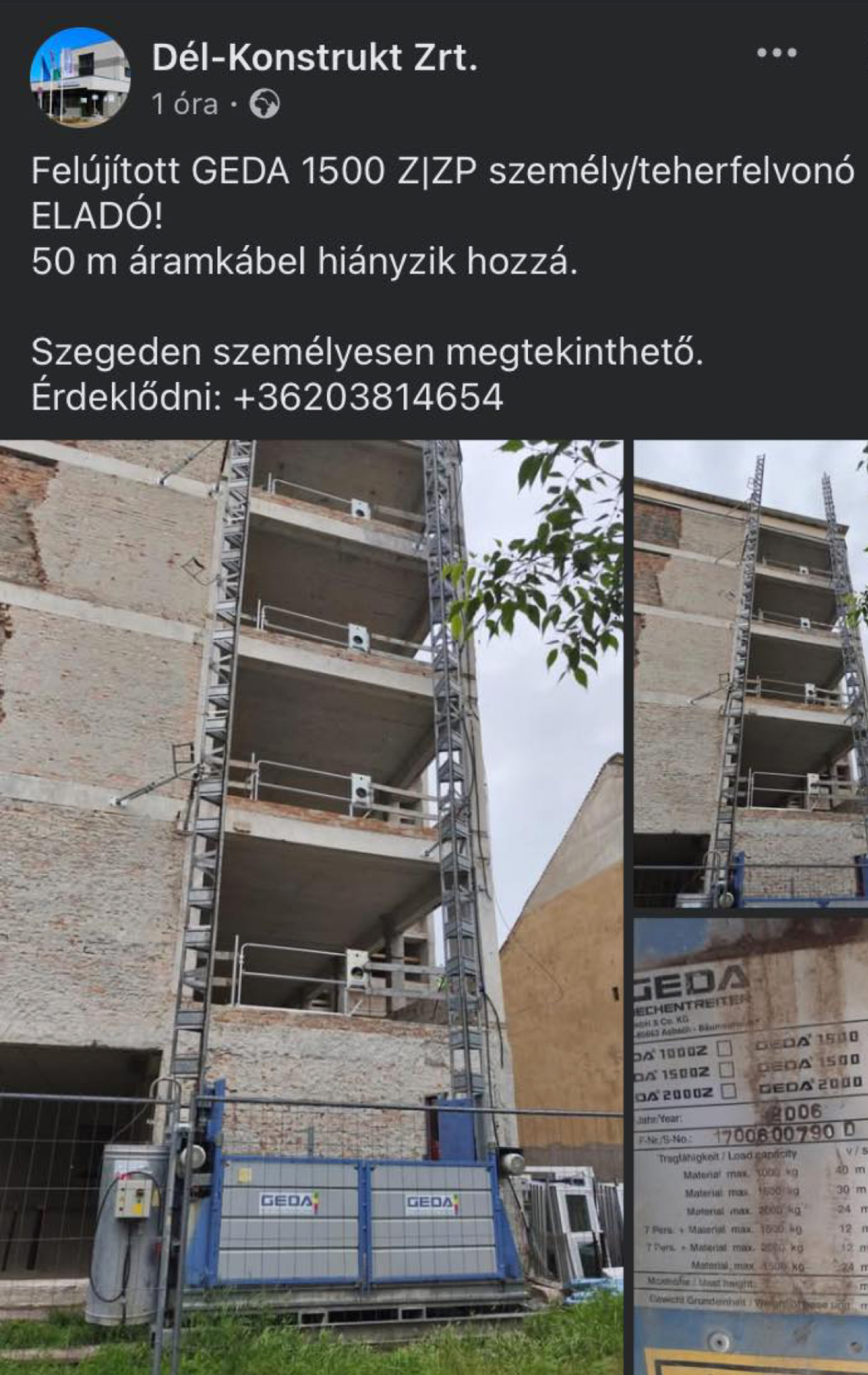Open the post's three-dot options menu
This screenshot has width=868, height=1375.
(777, 53)
